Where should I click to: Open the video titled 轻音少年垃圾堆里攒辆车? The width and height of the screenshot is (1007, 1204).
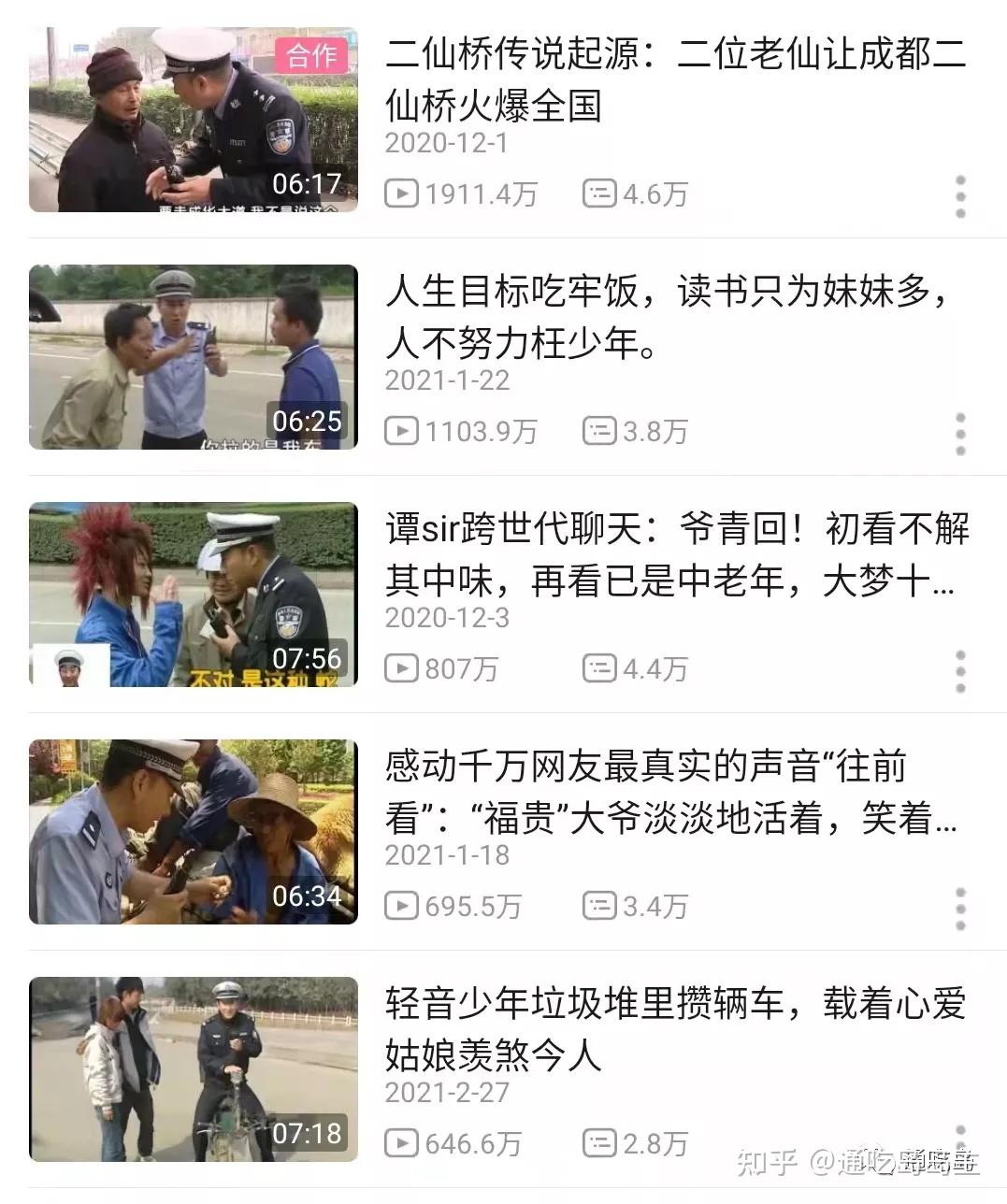675,1029
